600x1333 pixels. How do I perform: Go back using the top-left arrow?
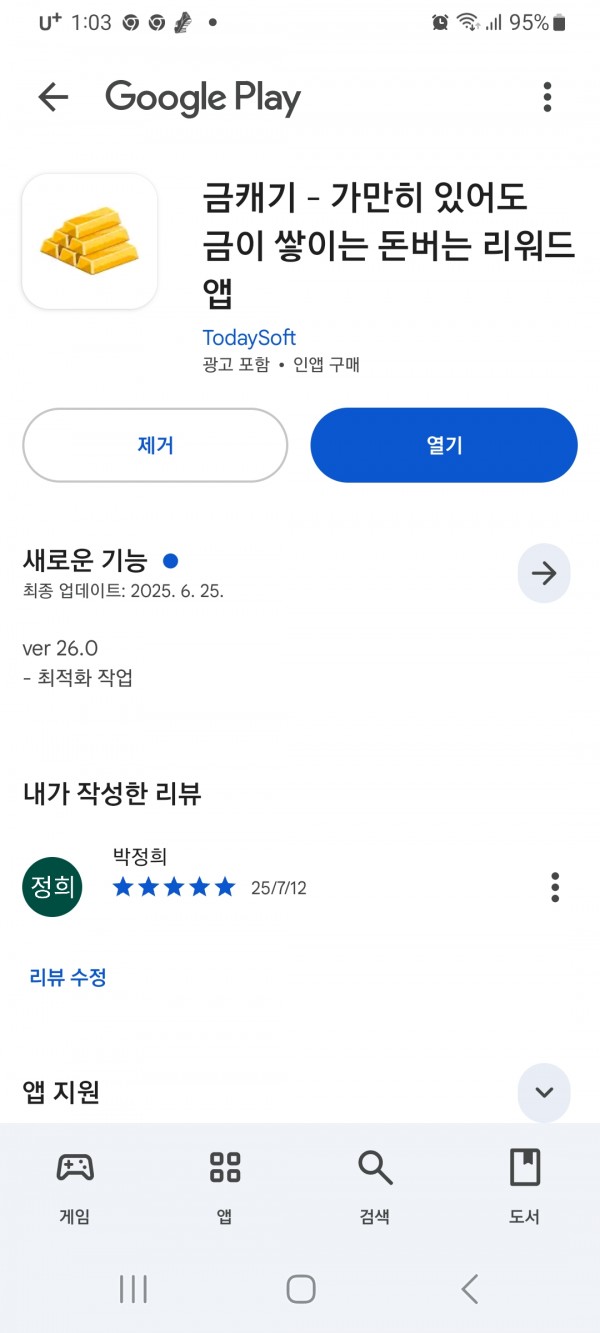tap(53, 97)
